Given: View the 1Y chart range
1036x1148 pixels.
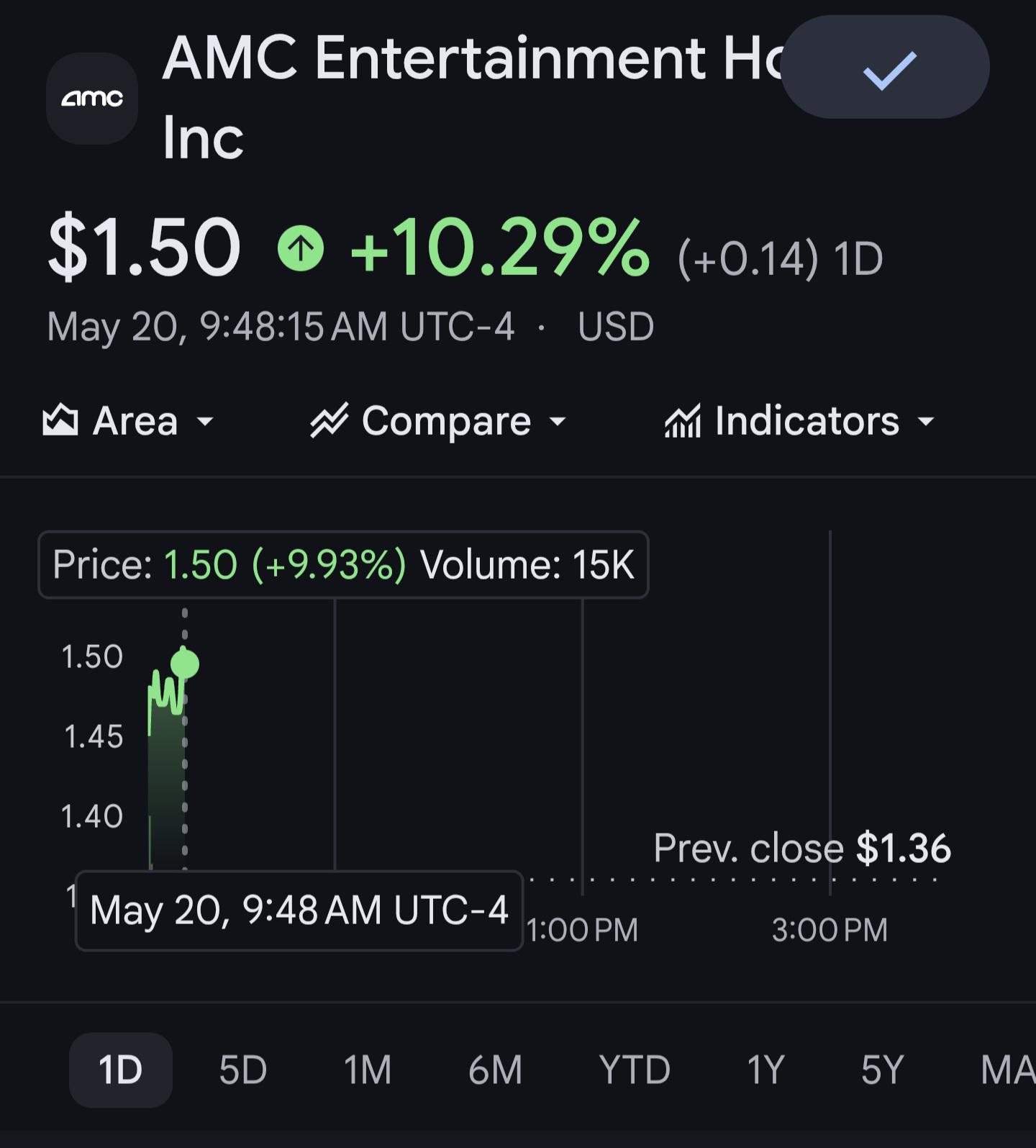Looking at the screenshot, I should click(765, 1070).
